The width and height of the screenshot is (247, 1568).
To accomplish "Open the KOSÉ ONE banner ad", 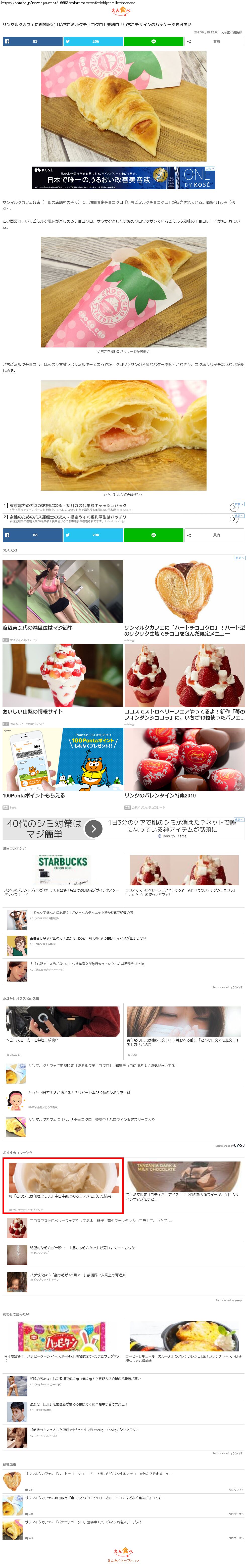I will coord(124,178).
